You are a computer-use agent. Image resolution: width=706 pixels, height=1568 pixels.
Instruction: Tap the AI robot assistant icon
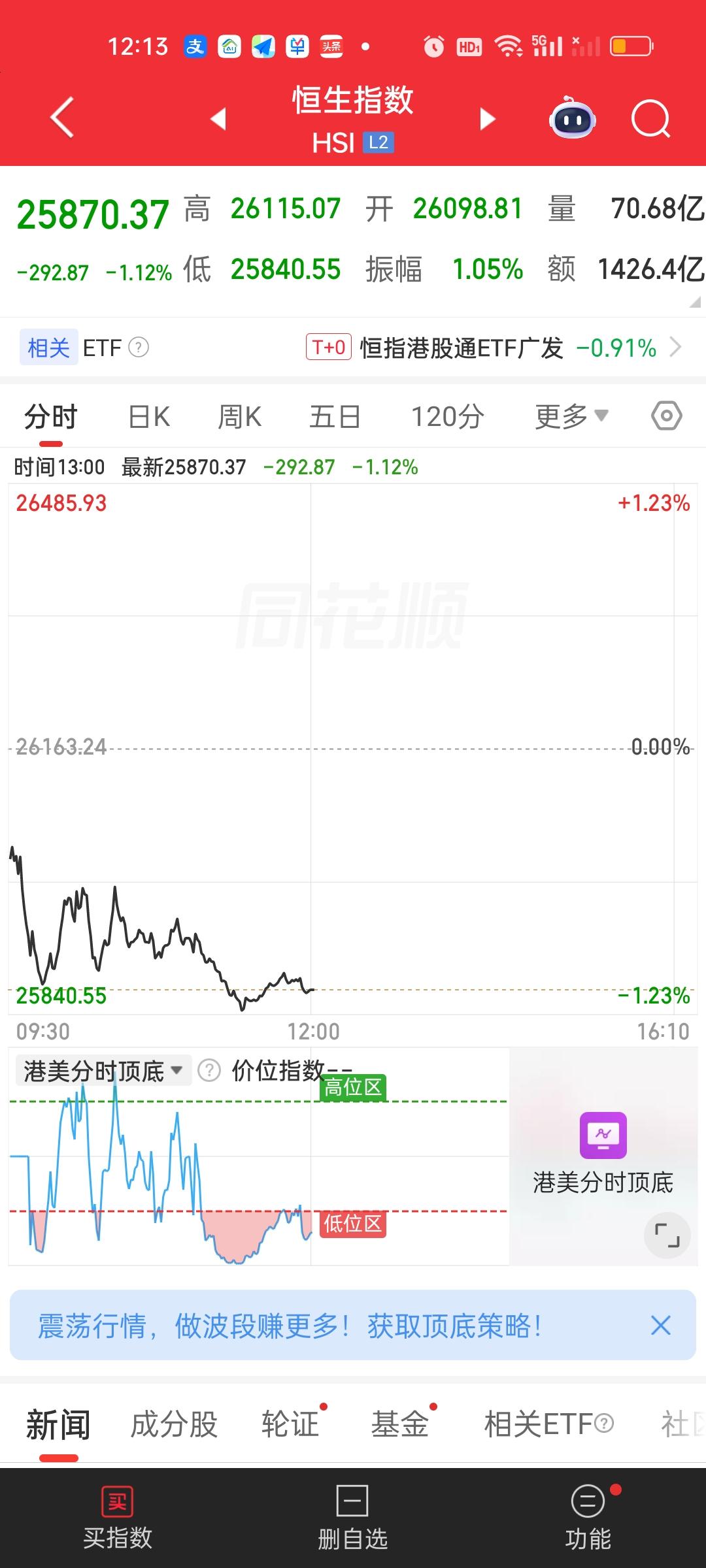click(571, 119)
